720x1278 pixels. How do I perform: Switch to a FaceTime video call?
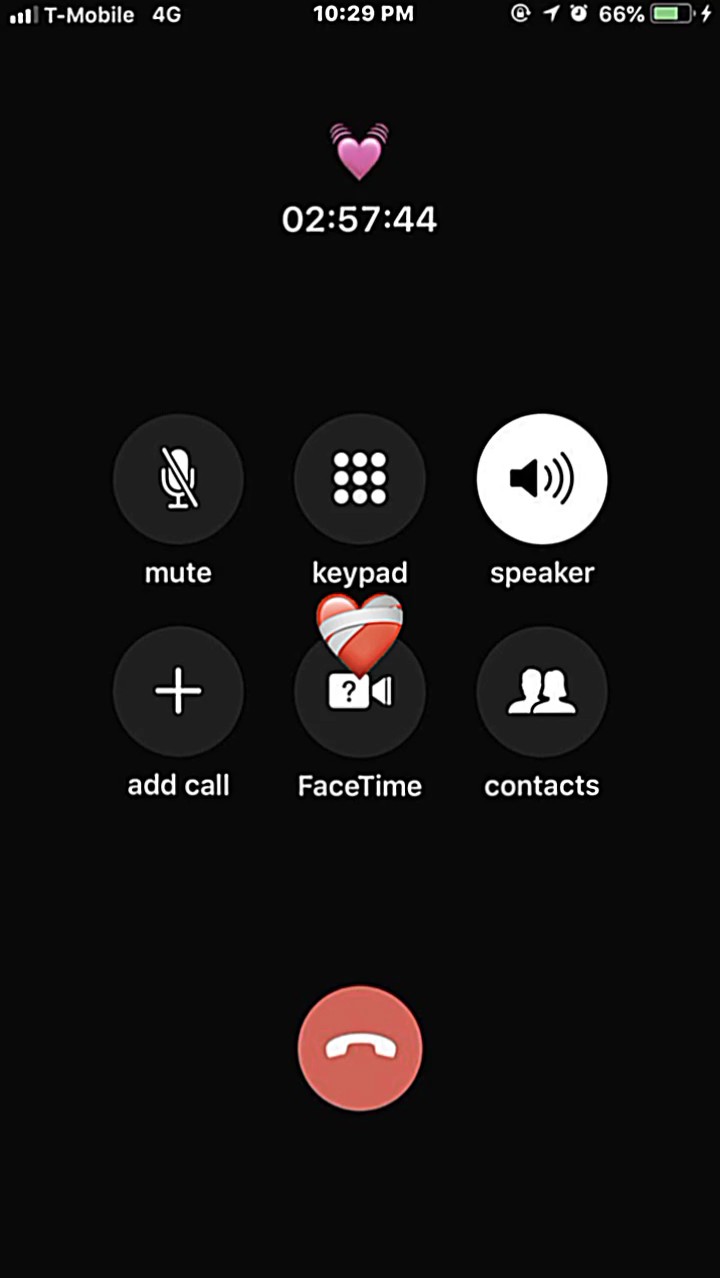[360, 692]
